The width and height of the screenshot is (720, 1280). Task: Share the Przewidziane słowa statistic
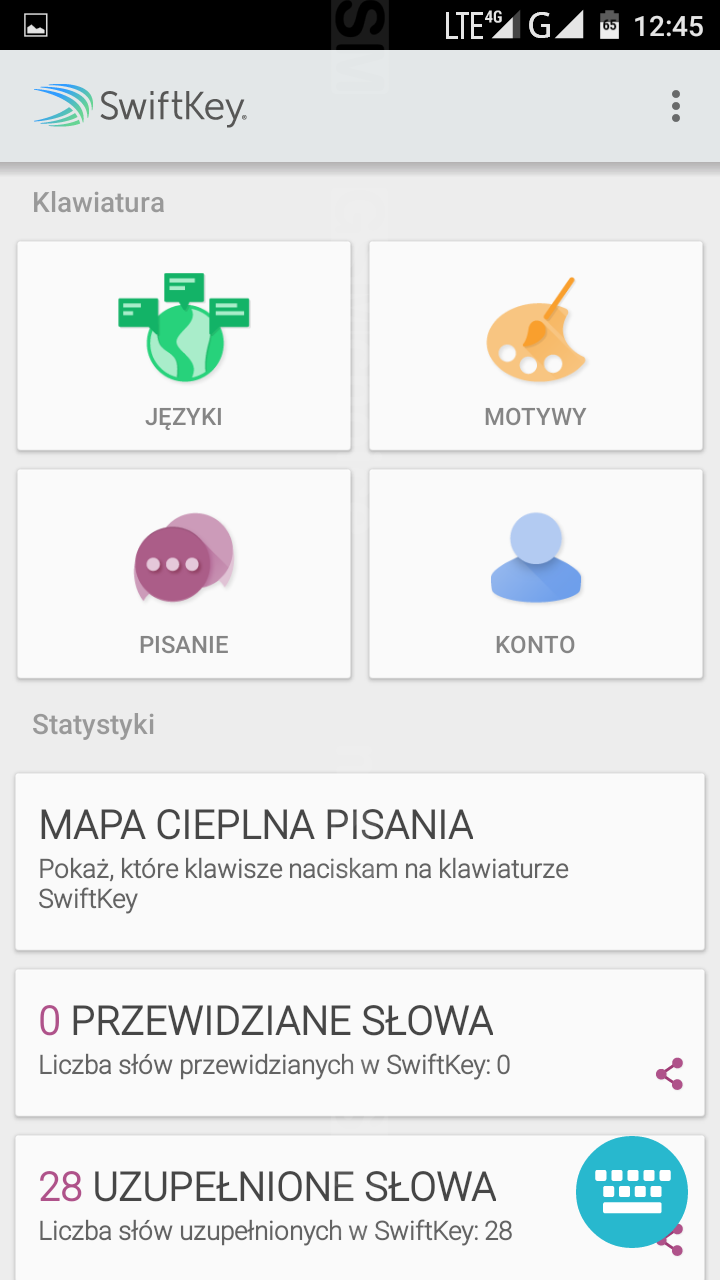tap(669, 1074)
